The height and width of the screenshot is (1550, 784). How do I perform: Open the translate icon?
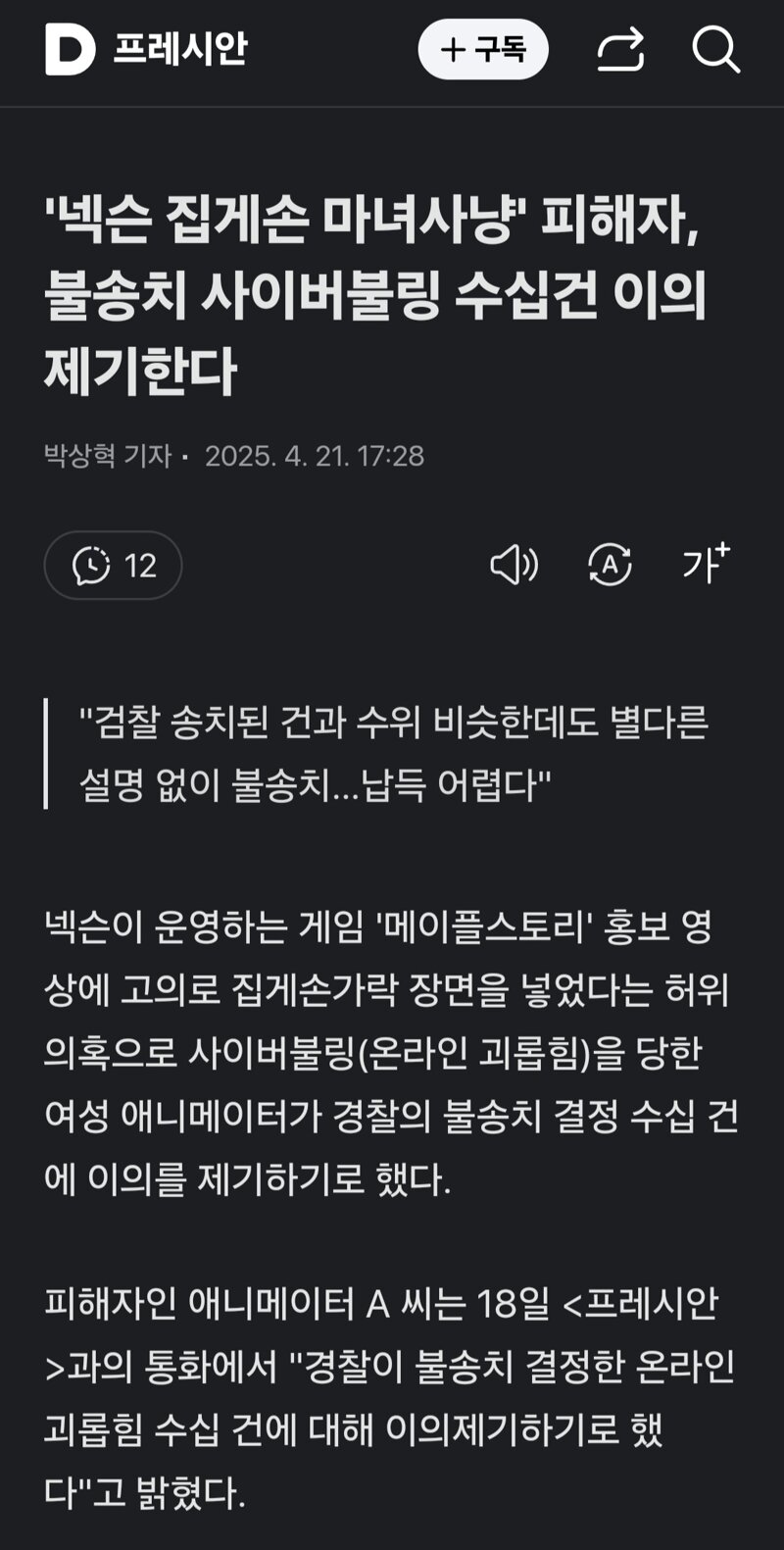pyautogui.click(x=610, y=566)
